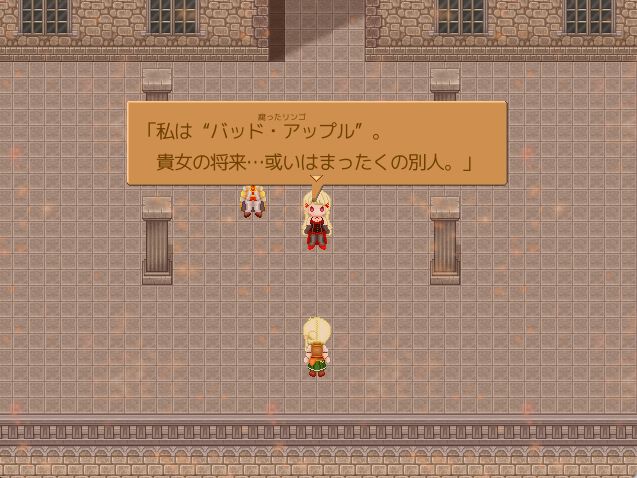Advance the Bad Apple dialogue box

coord(316,143)
